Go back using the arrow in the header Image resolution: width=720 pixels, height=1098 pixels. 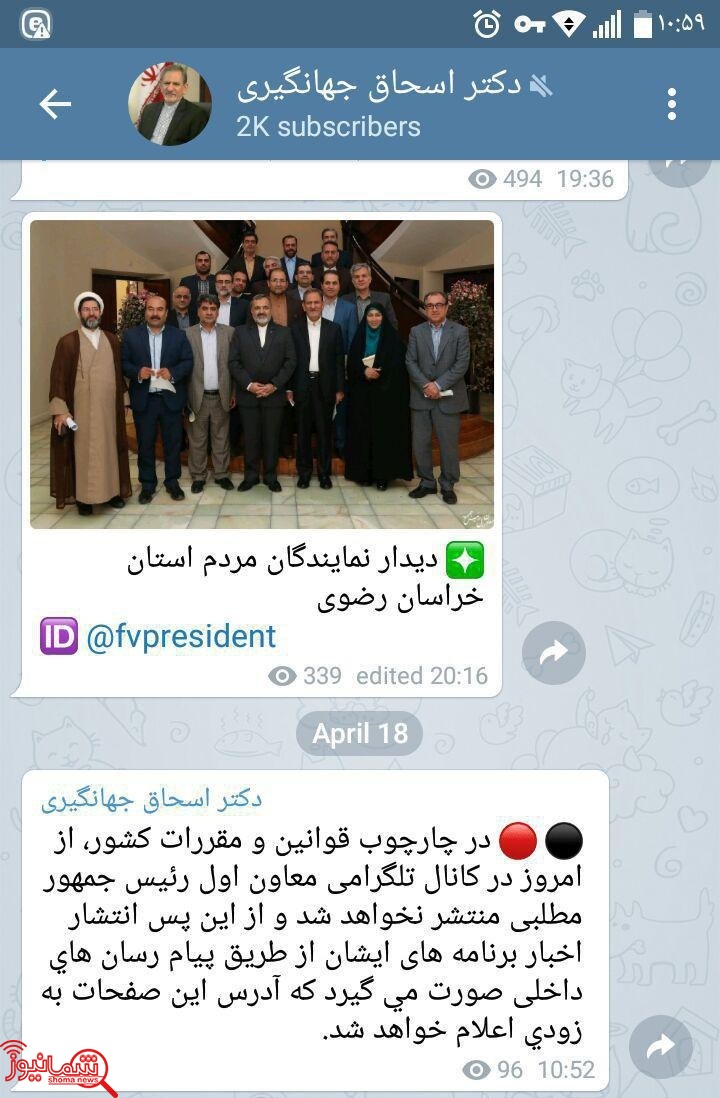(55, 104)
